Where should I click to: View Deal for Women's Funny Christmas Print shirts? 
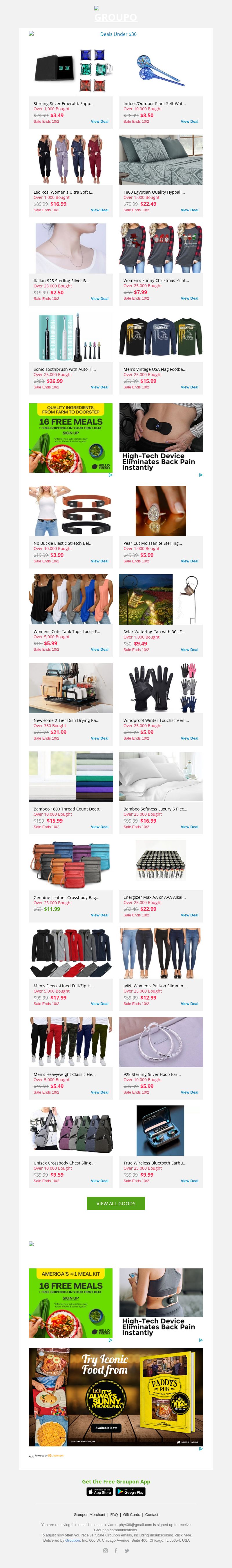point(189,298)
